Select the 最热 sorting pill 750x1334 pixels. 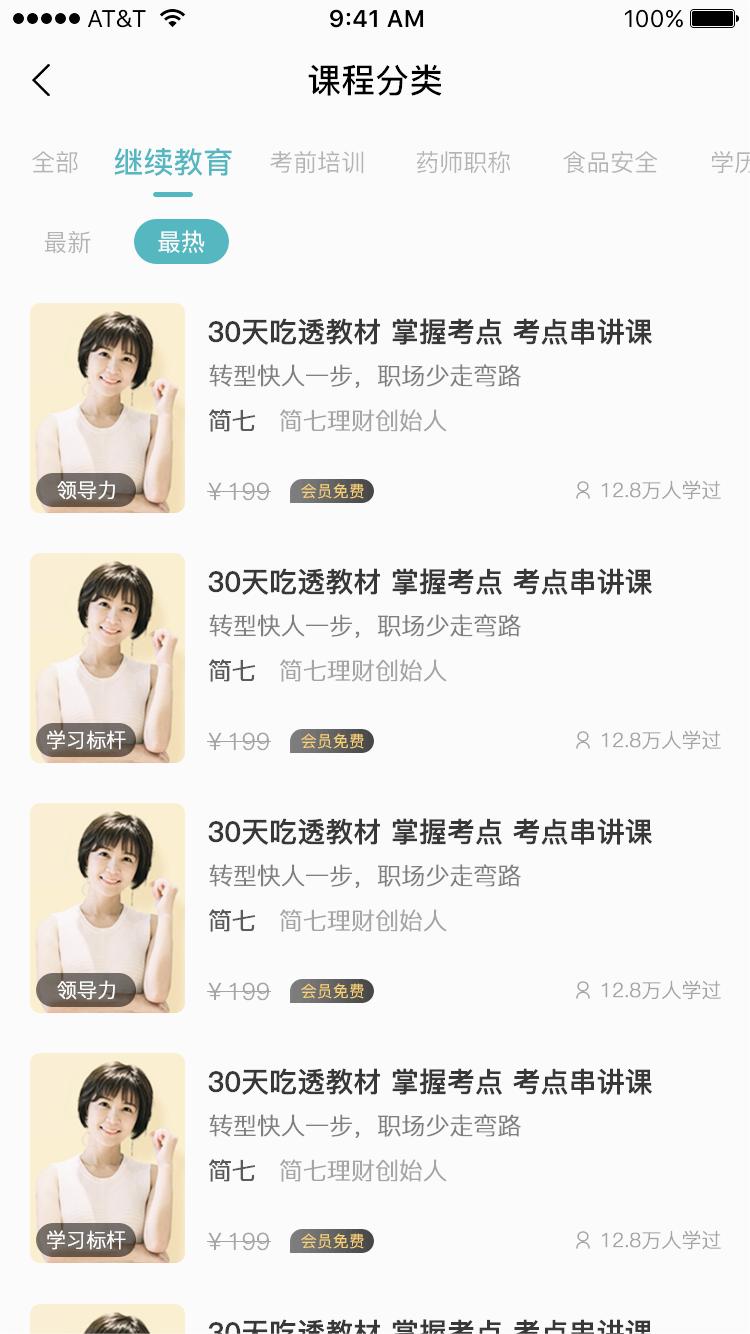coord(181,241)
